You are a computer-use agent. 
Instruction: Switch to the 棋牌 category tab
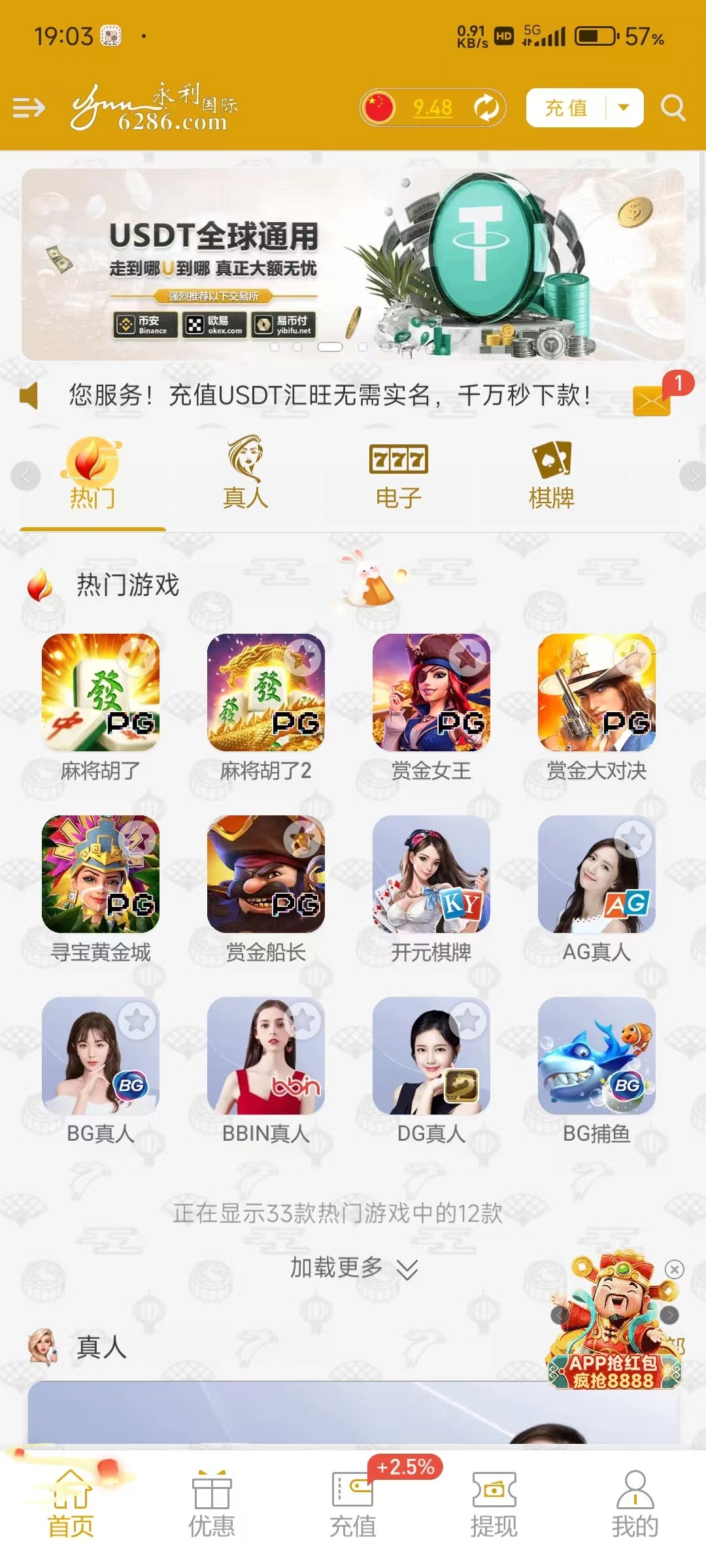pos(551,473)
